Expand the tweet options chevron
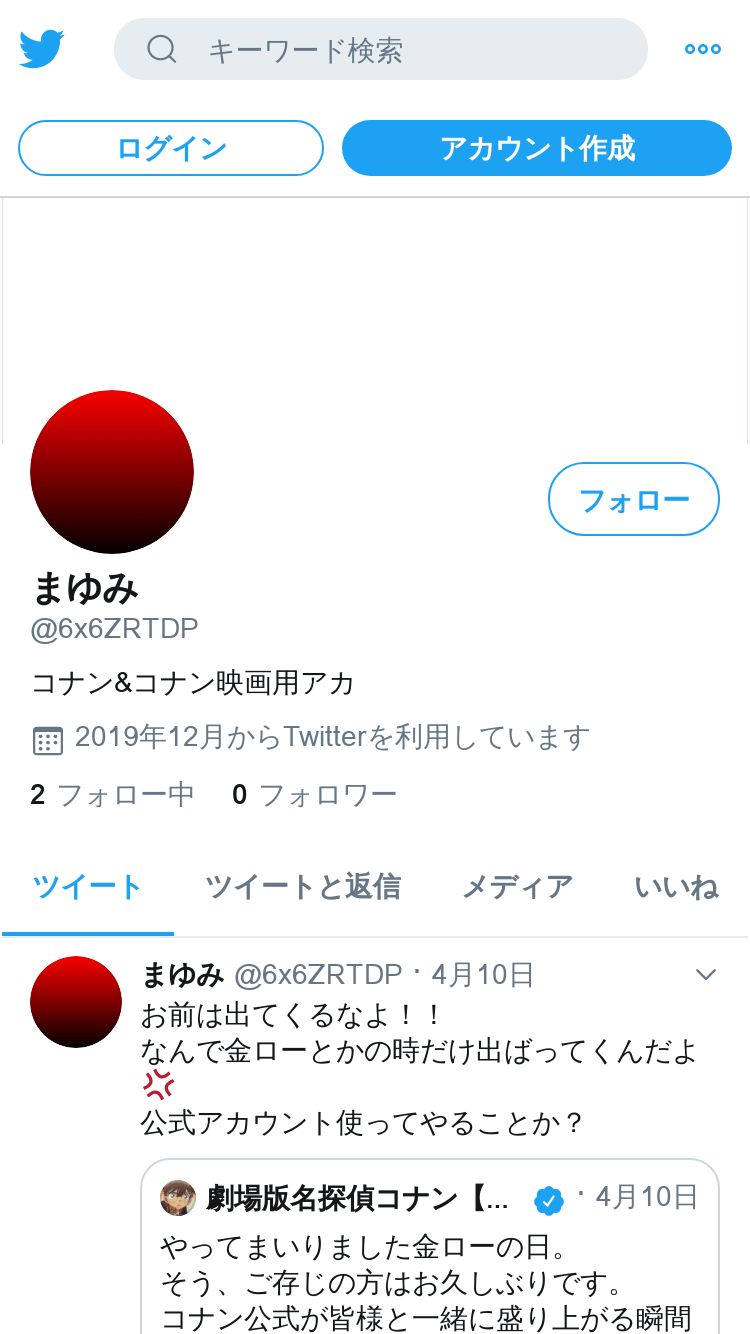 tap(706, 974)
